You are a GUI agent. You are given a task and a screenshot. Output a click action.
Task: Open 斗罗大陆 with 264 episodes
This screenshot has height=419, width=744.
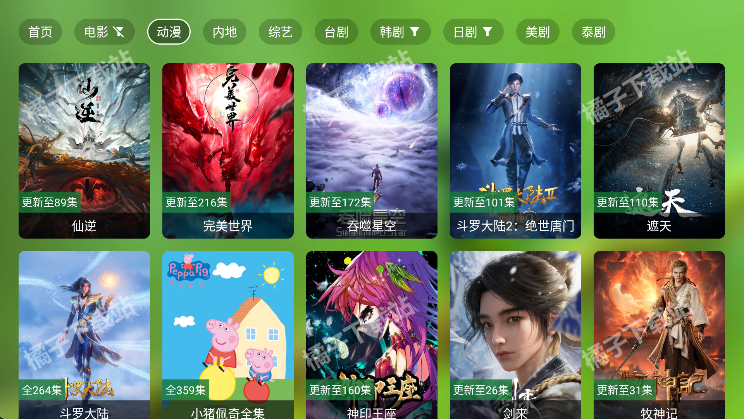pyautogui.click(x=84, y=335)
